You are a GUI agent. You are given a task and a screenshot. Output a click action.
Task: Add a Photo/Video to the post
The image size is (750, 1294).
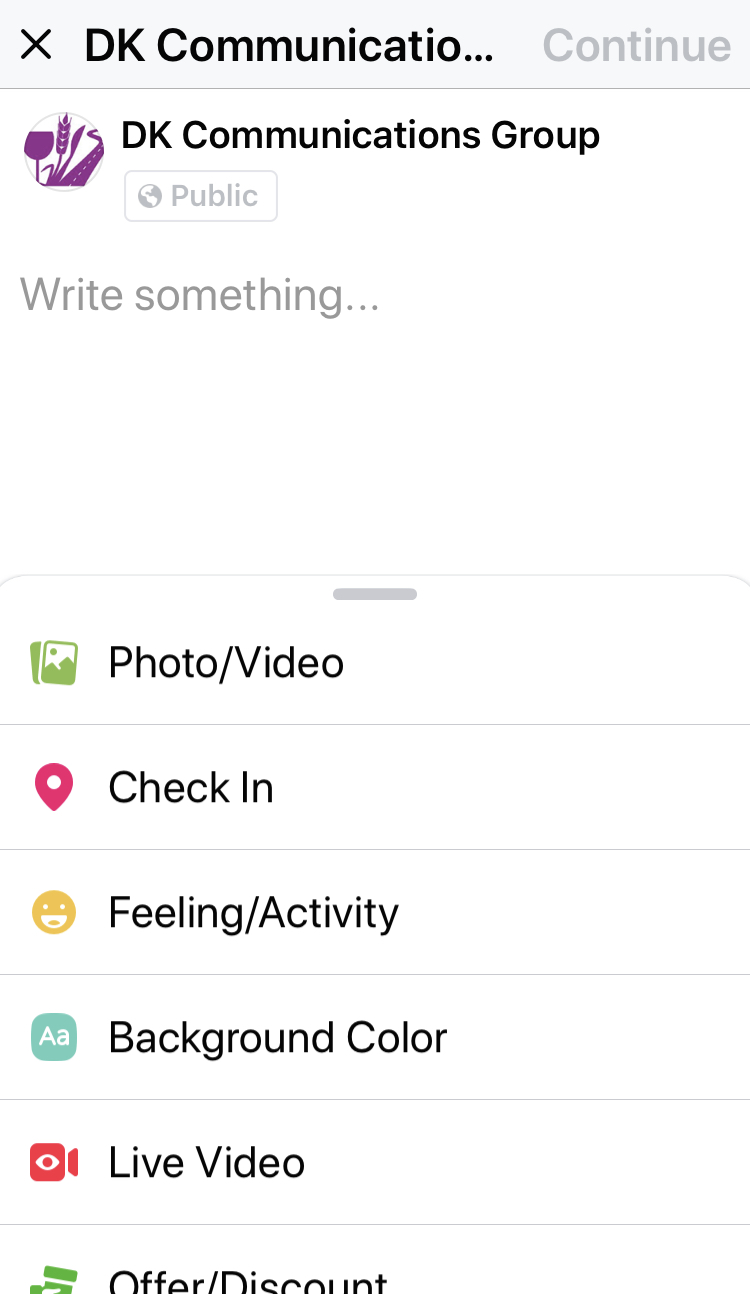point(226,663)
